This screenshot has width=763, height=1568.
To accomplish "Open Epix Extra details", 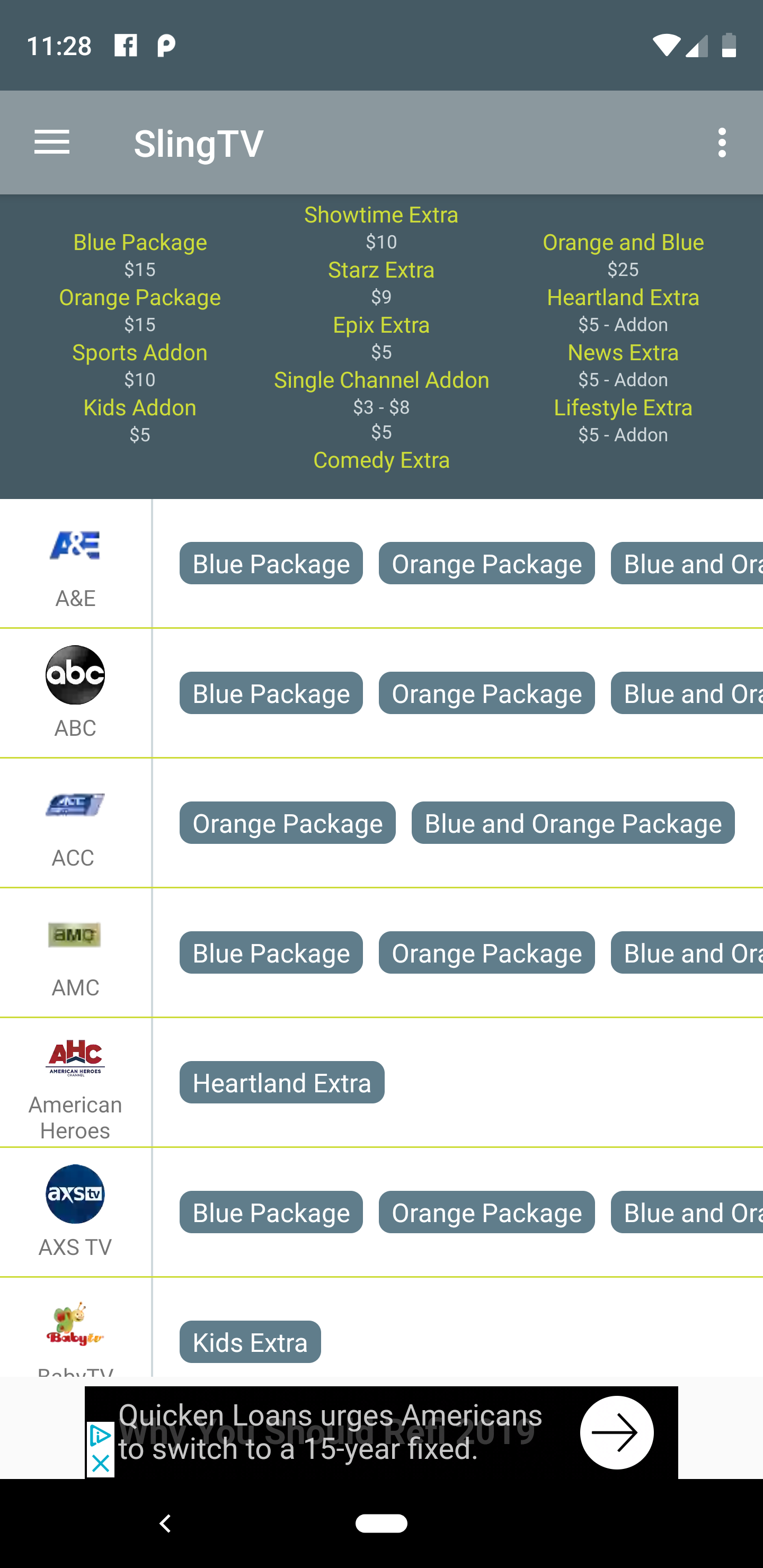I will tap(381, 325).
